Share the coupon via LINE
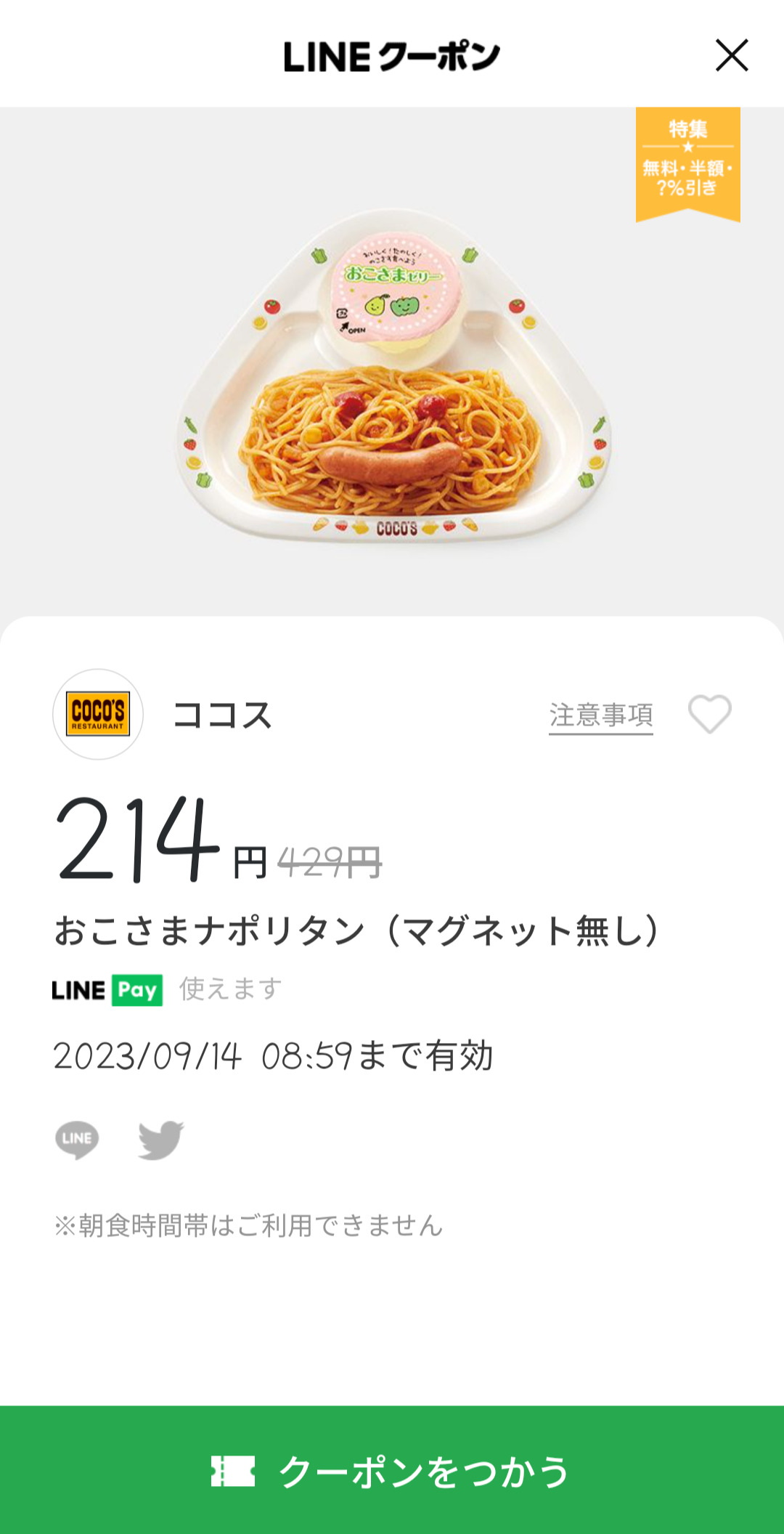The height and width of the screenshot is (1534, 784). click(x=77, y=1139)
